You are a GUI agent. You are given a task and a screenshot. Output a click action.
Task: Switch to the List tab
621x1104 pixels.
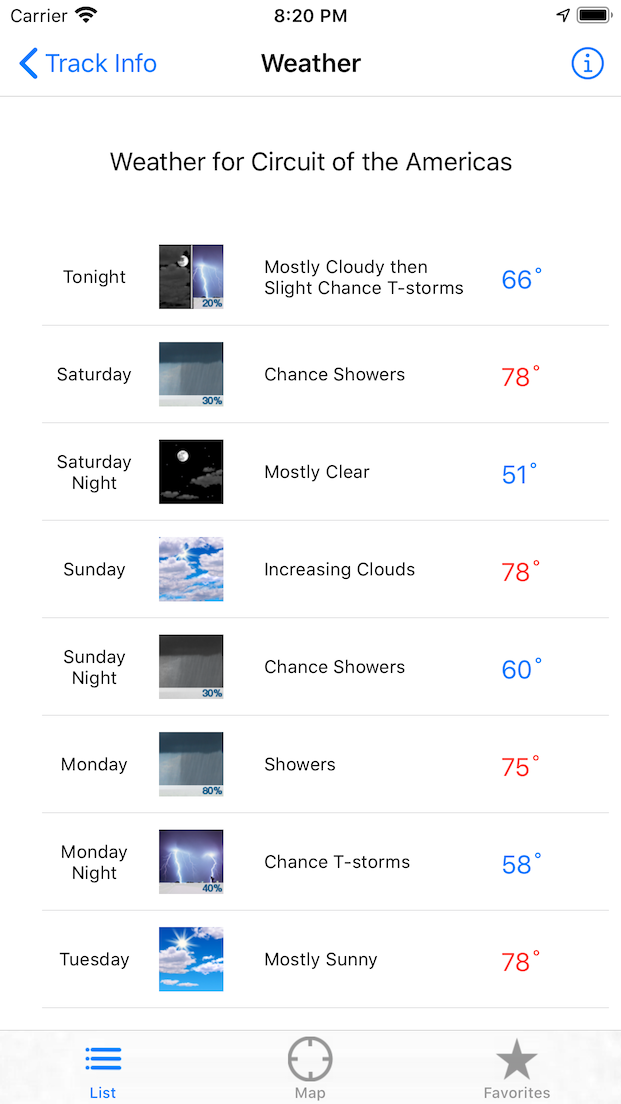103,1069
